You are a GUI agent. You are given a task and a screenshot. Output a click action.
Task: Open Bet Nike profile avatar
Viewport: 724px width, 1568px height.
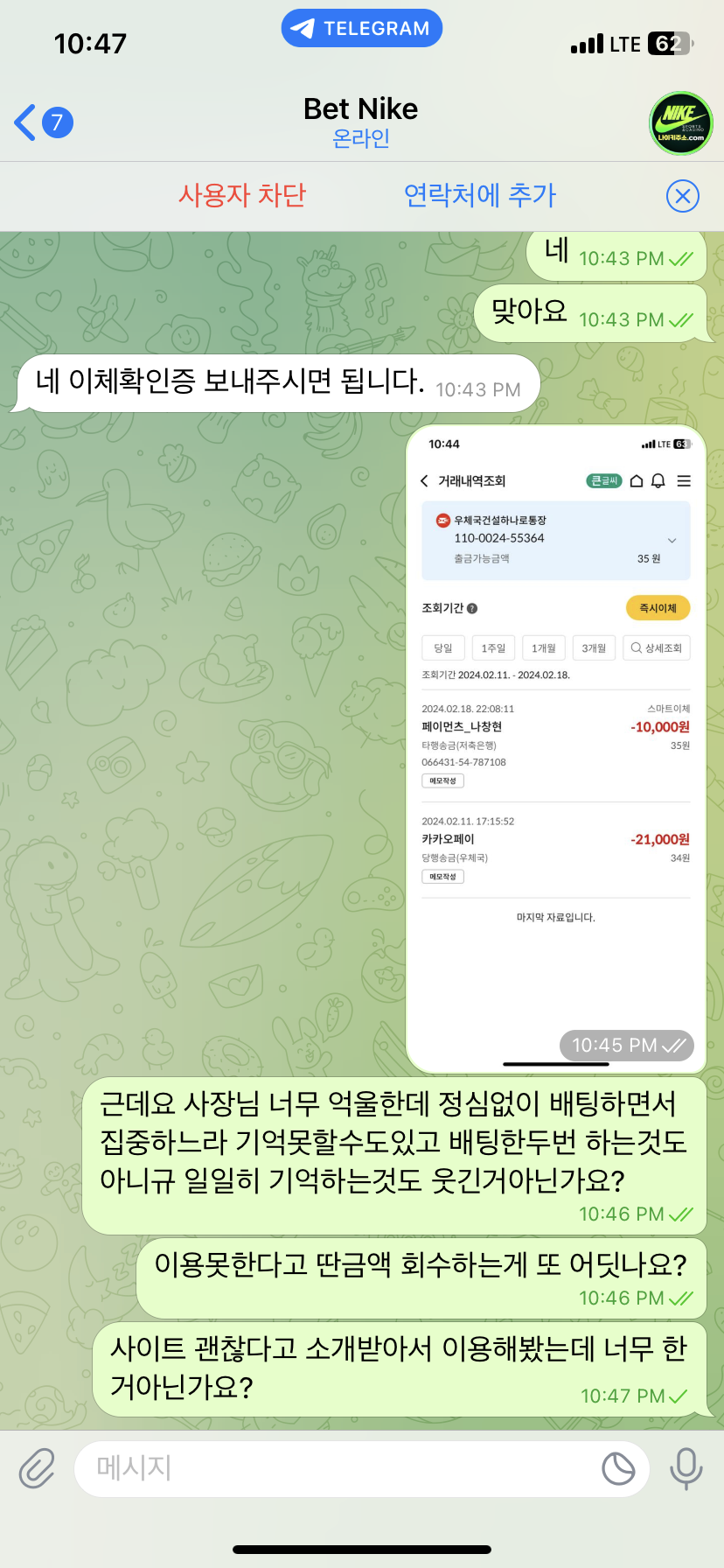coord(680,123)
